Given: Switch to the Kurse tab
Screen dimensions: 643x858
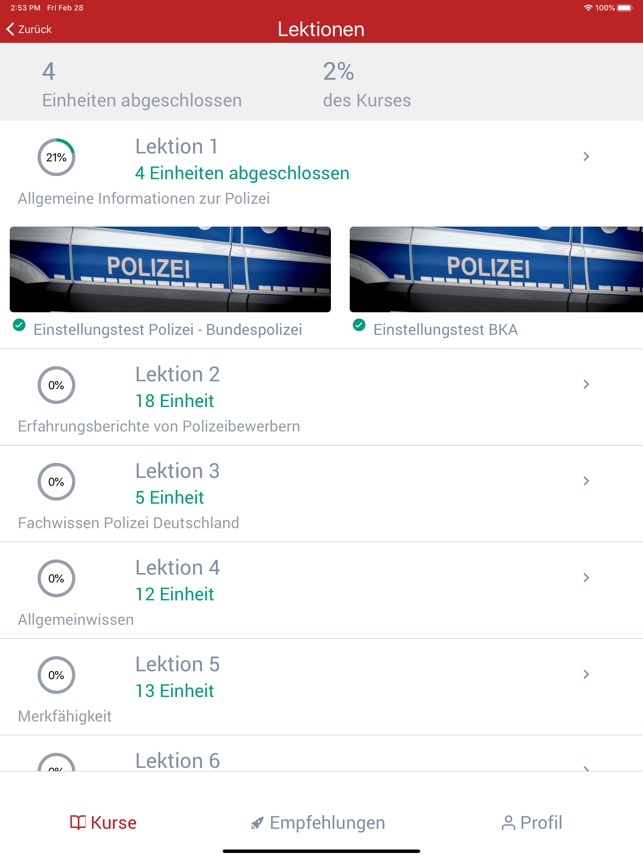Looking at the screenshot, I should tap(103, 823).
